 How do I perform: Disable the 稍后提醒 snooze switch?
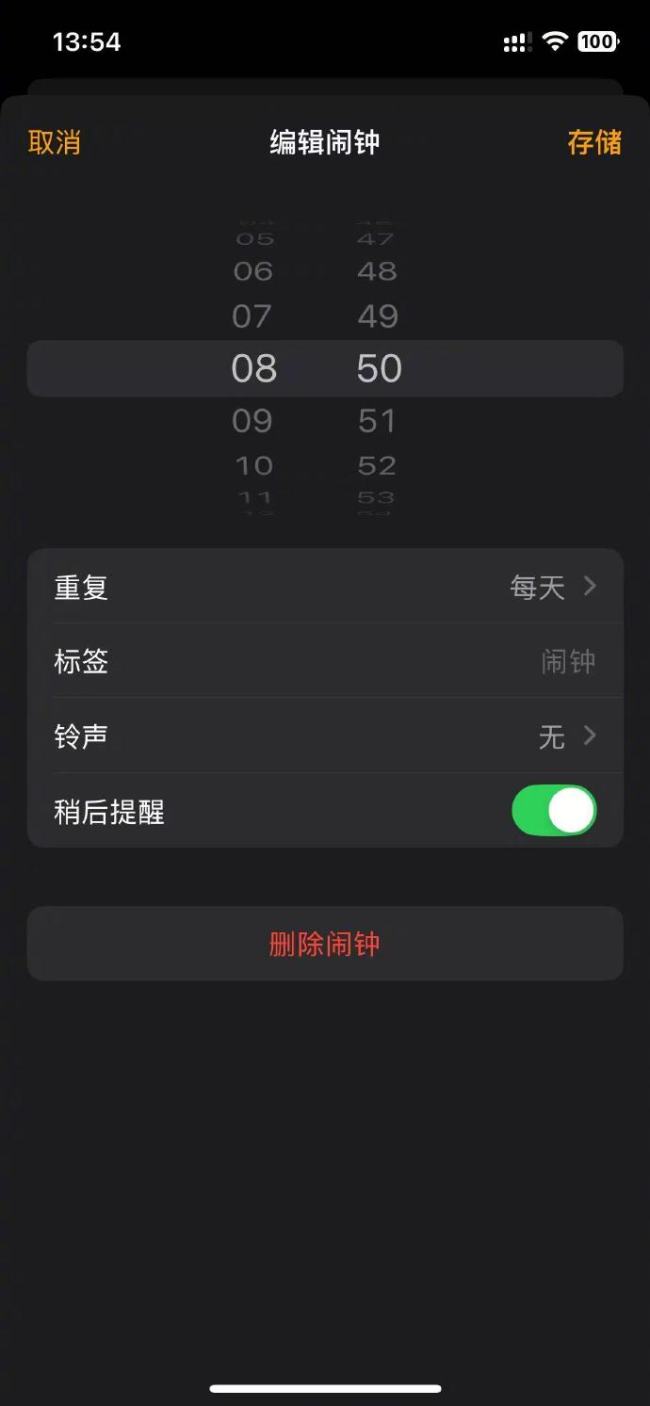tap(554, 810)
